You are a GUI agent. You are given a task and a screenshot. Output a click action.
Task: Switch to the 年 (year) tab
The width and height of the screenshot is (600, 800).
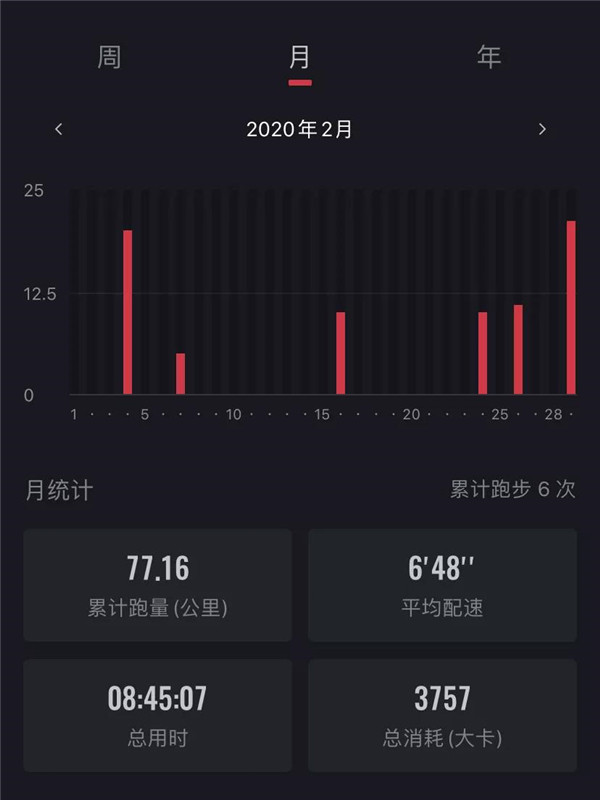(489, 57)
